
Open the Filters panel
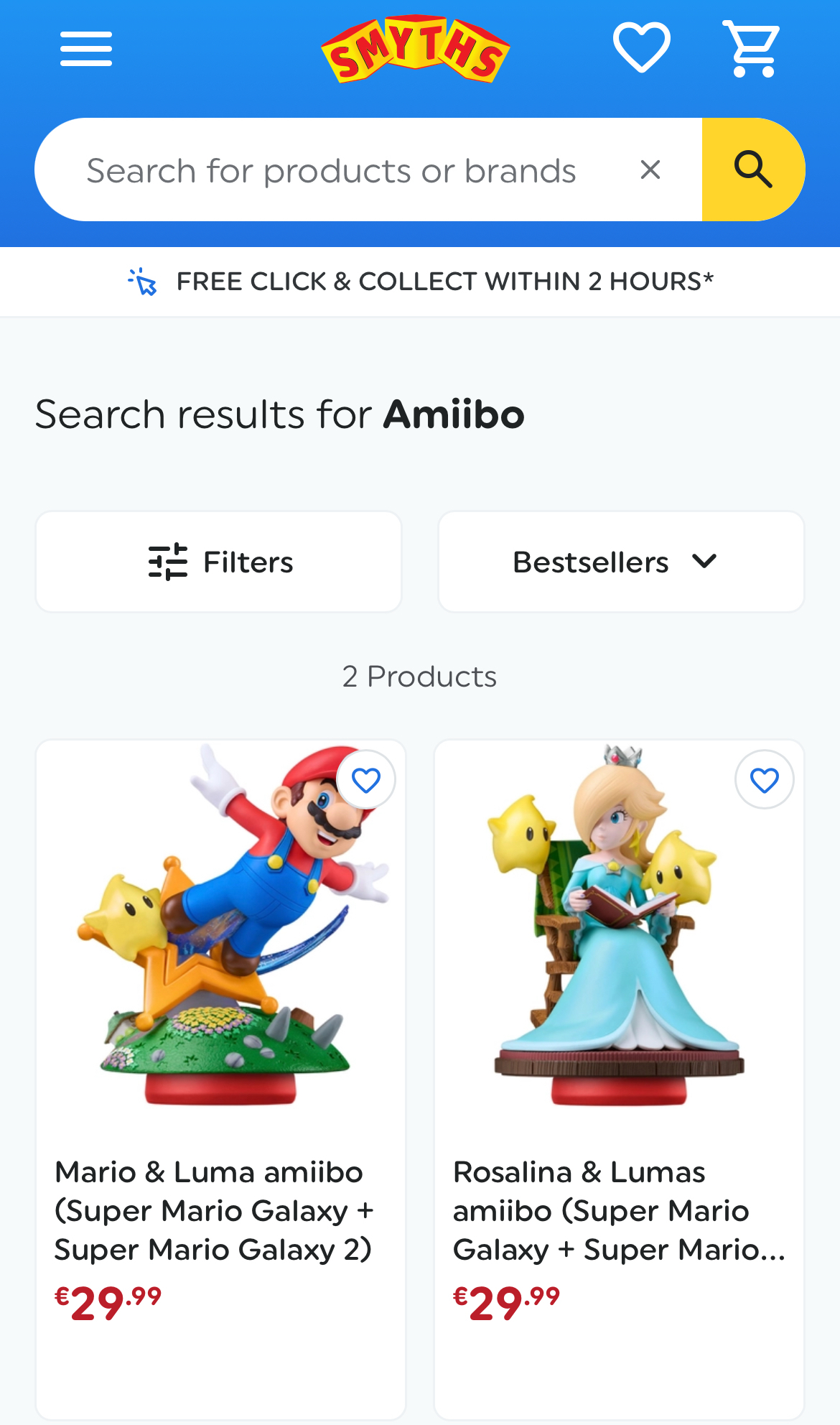pyautogui.click(x=219, y=562)
